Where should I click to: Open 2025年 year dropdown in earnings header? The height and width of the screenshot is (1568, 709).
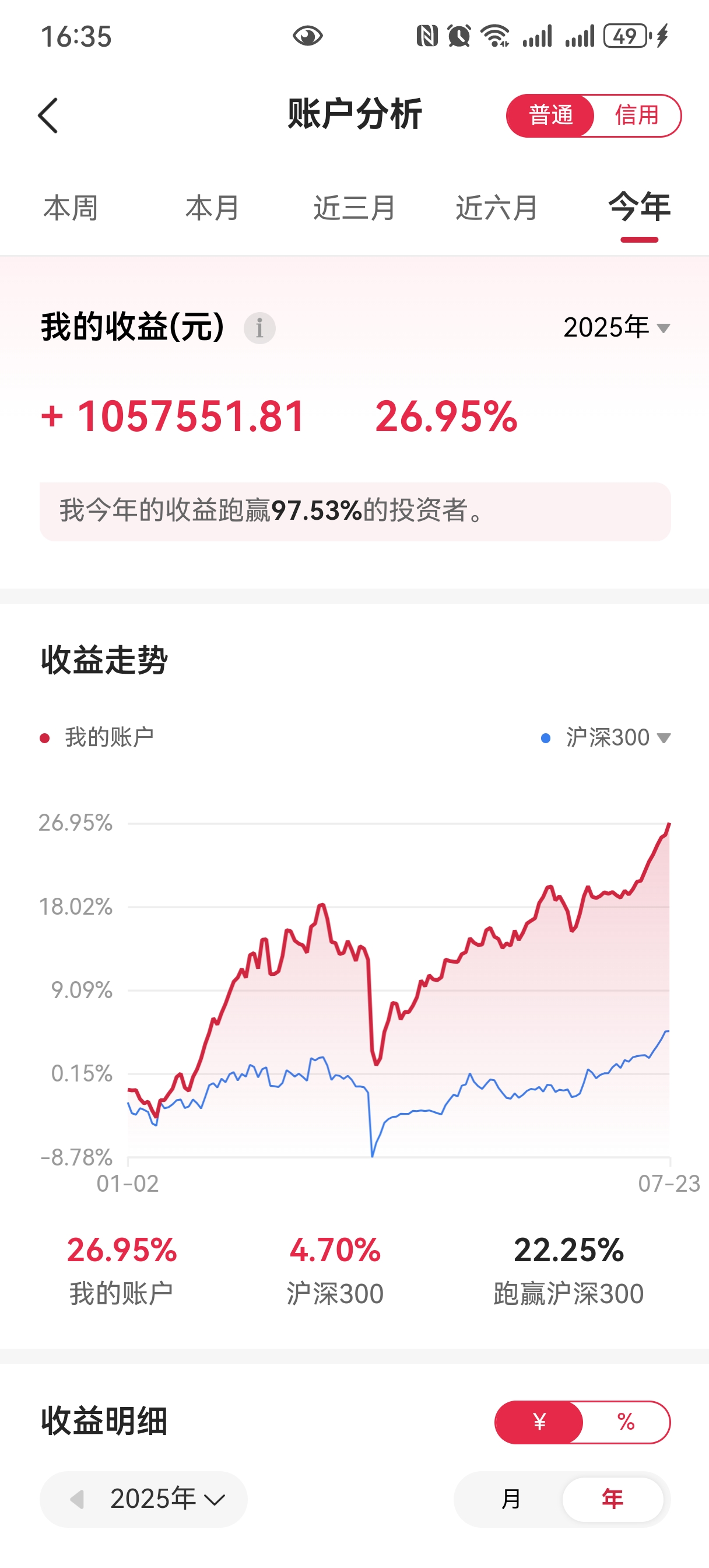coord(616,327)
